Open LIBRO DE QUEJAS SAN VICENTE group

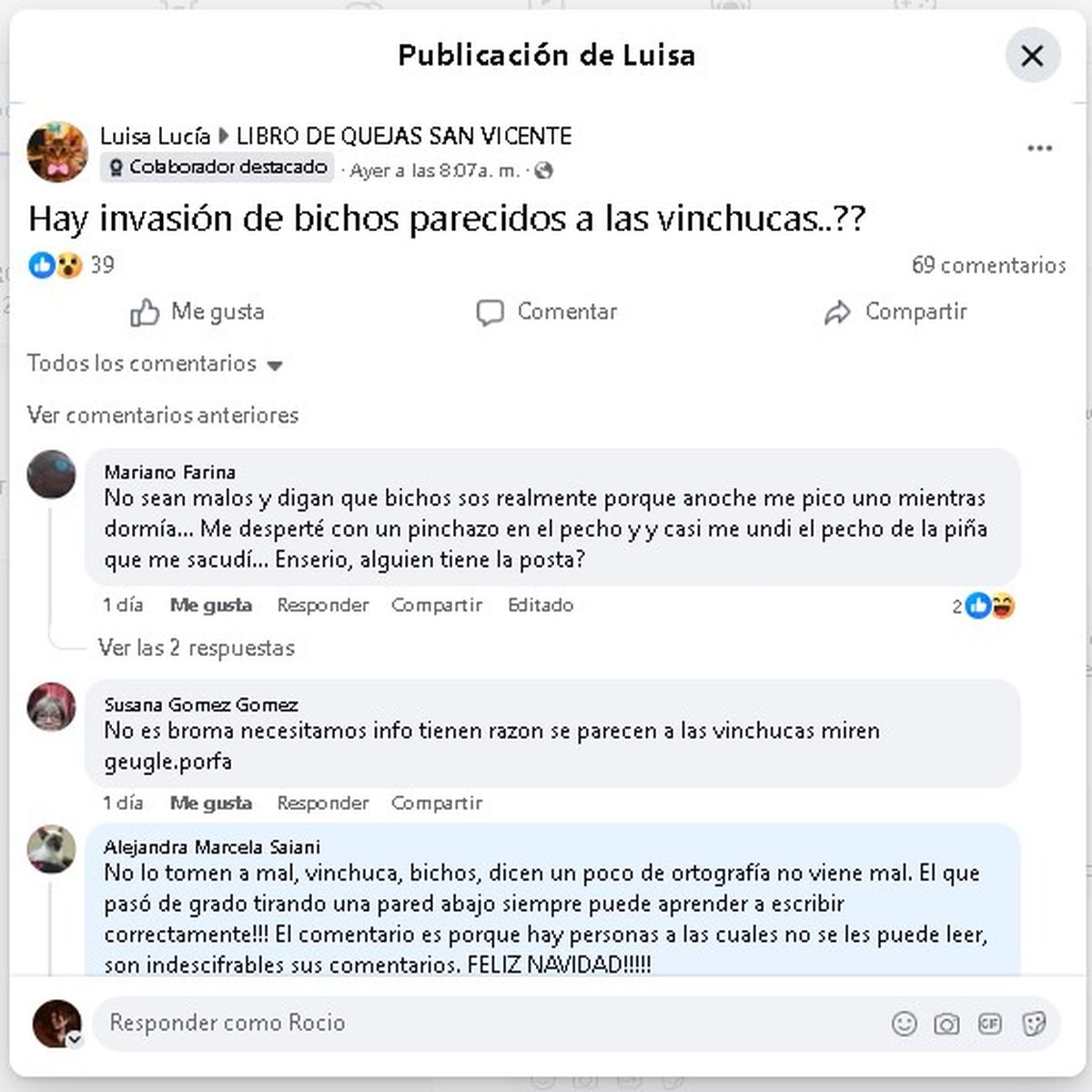(x=403, y=136)
